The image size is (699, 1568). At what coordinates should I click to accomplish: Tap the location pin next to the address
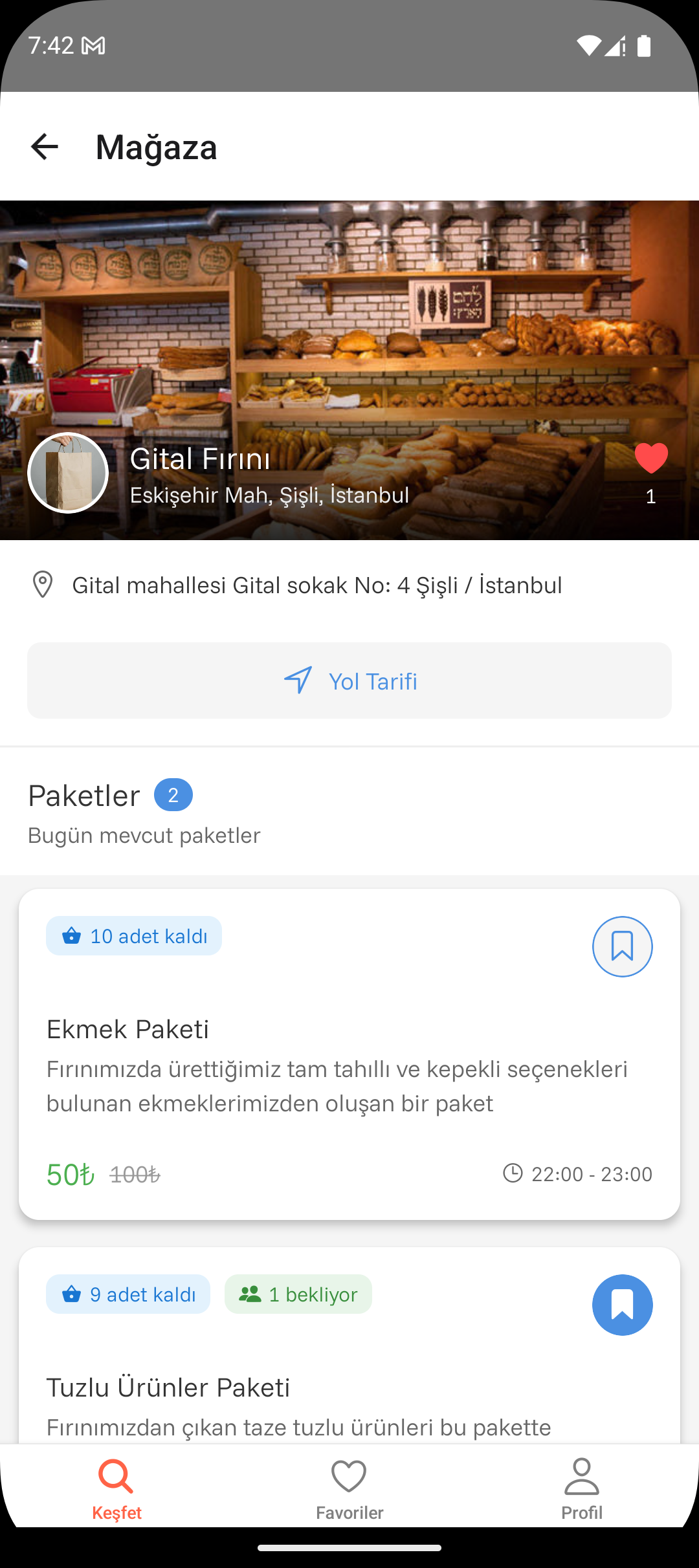click(43, 584)
